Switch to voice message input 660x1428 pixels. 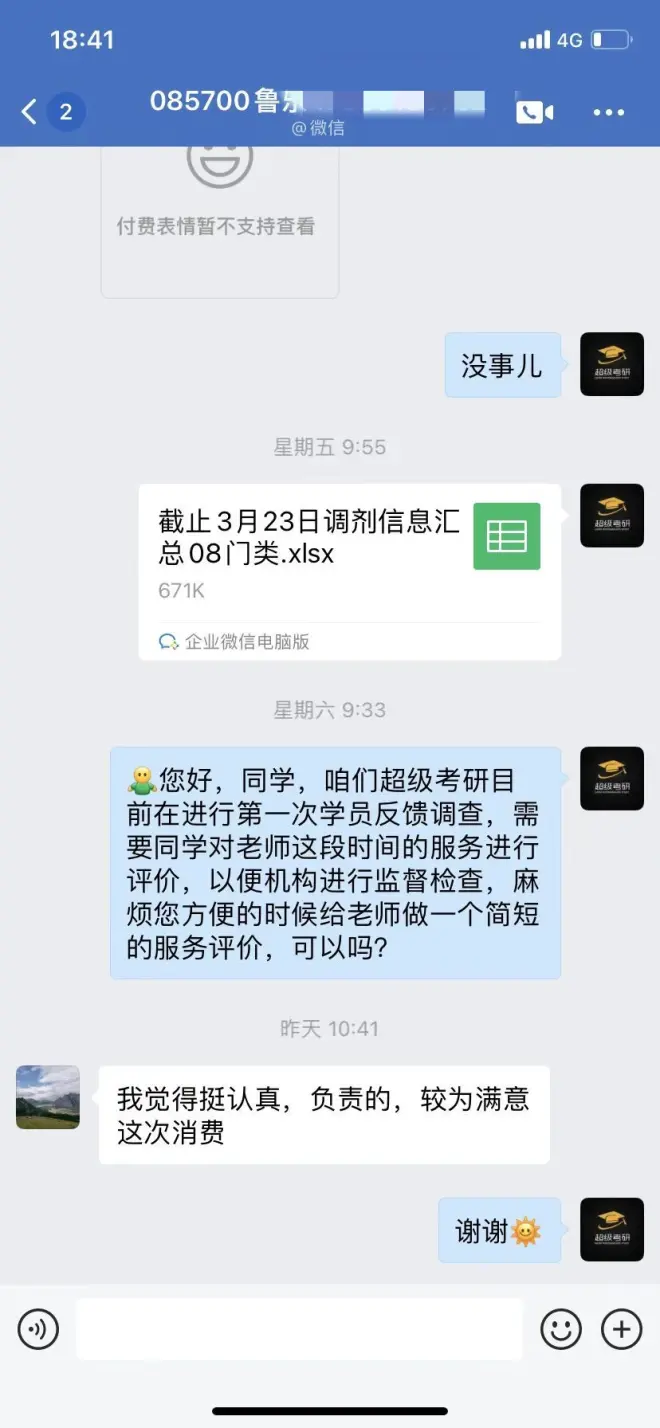pyautogui.click(x=38, y=1329)
